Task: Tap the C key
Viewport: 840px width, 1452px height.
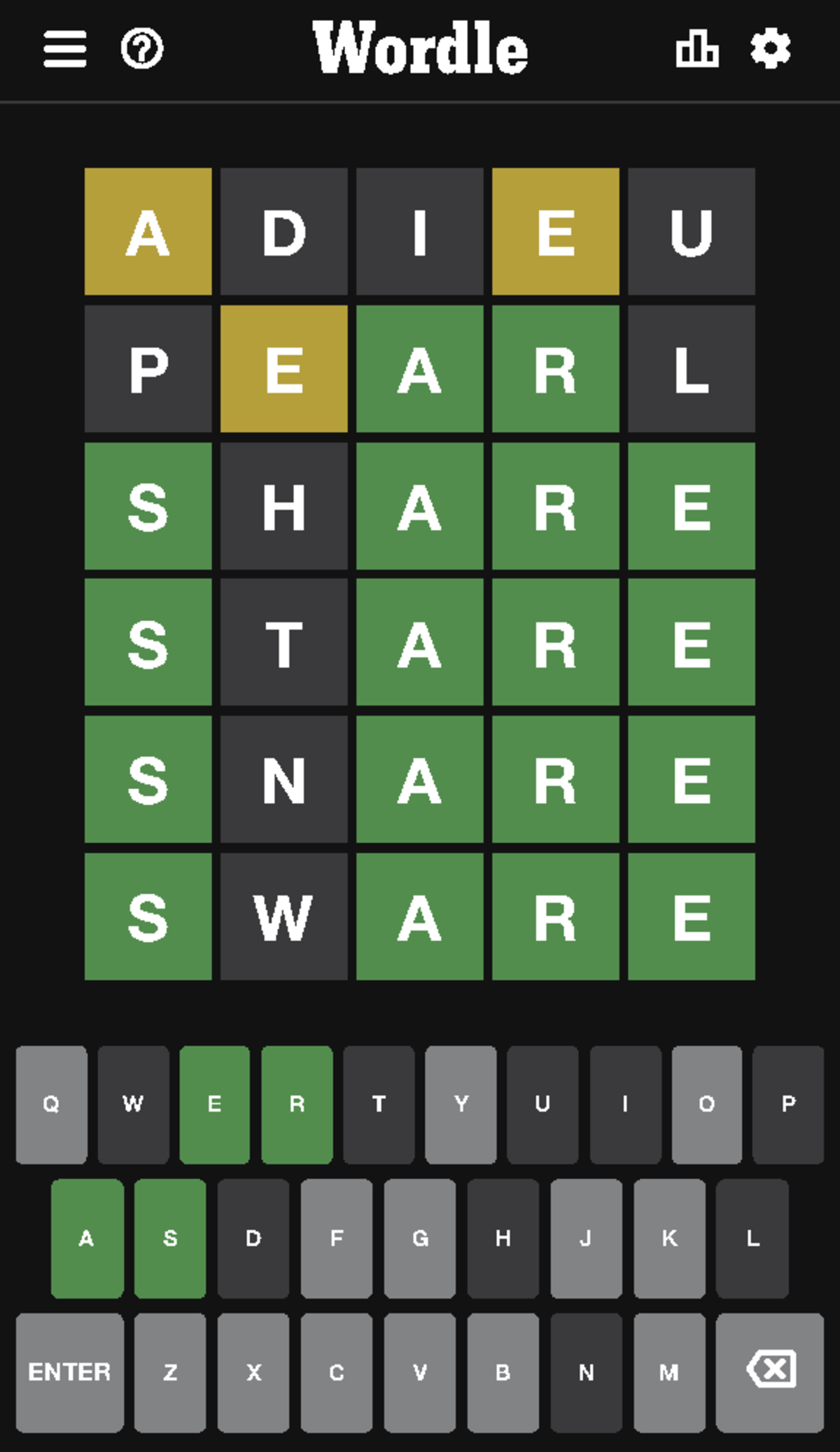Action: tap(337, 1372)
